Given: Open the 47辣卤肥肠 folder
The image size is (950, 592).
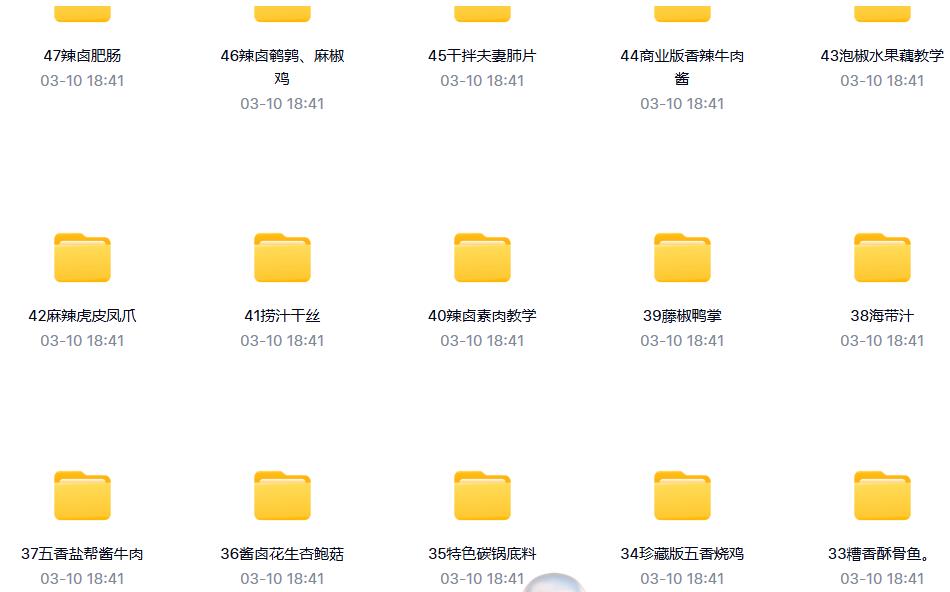Looking at the screenshot, I should tap(82, 14).
